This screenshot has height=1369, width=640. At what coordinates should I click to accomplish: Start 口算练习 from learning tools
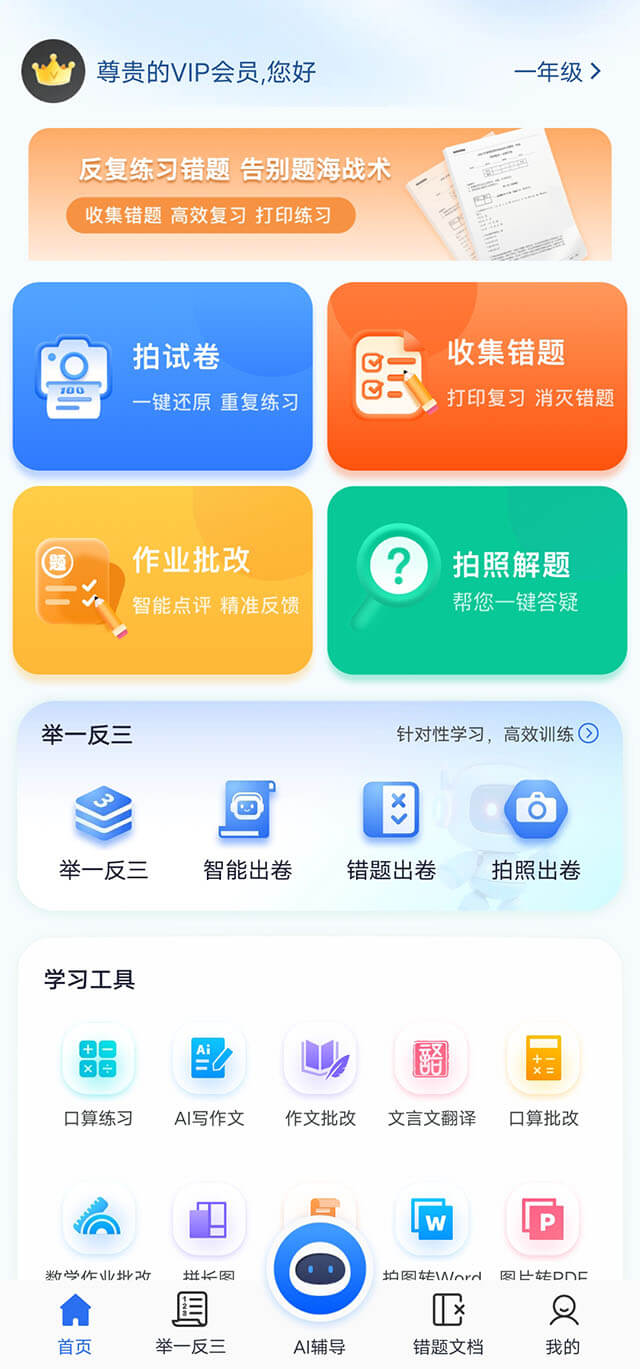click(98, 1076)
